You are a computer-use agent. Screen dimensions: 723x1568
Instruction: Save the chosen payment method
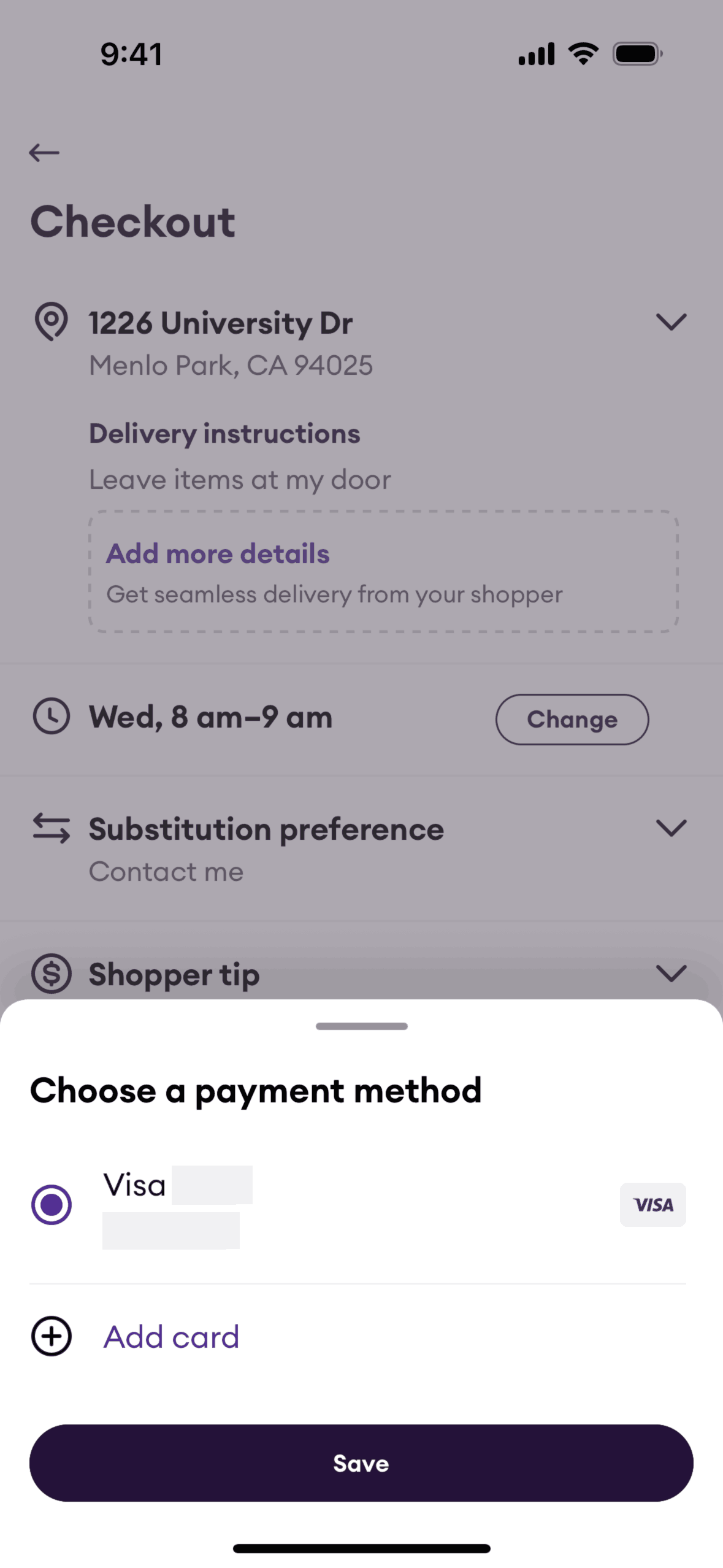(x=361, y=1462)
